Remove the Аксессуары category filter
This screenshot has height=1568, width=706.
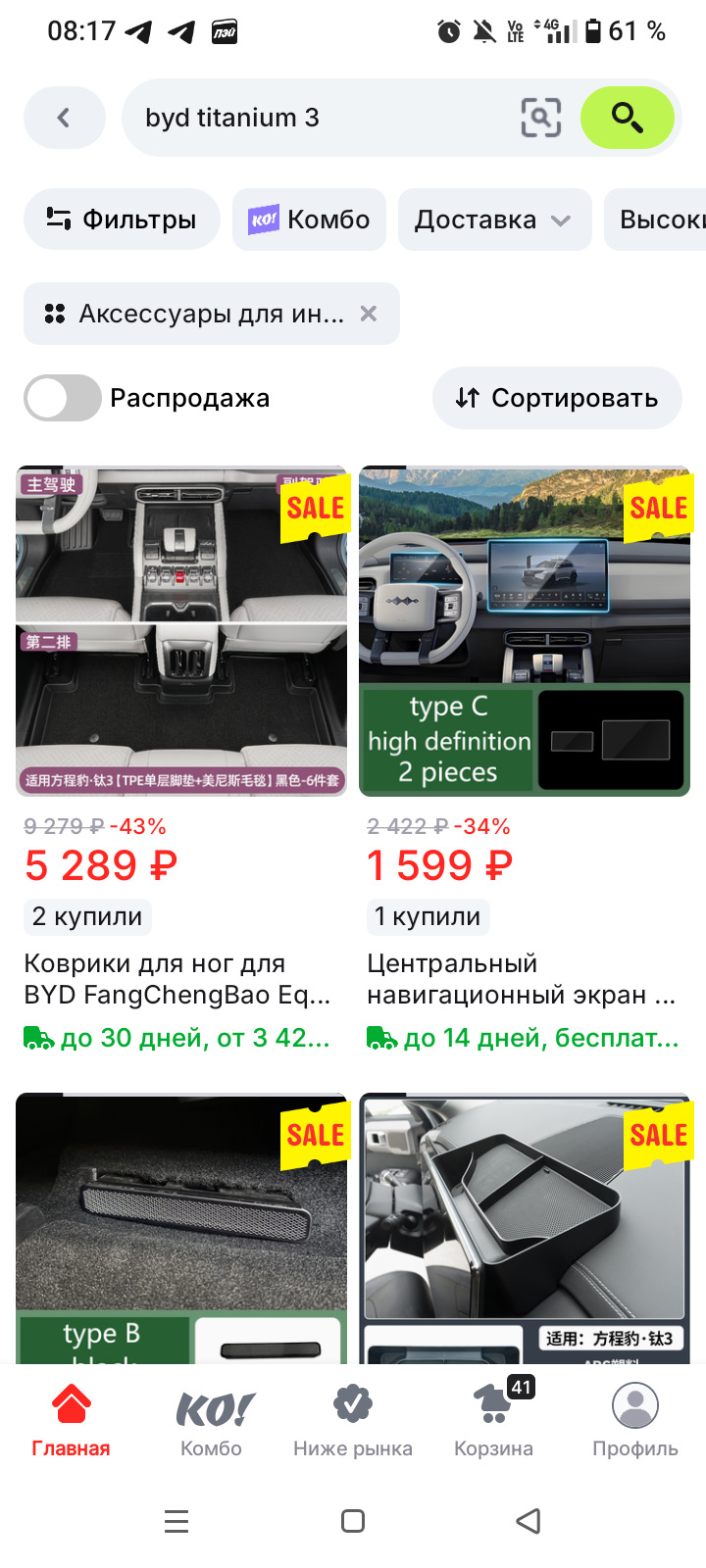369,314
